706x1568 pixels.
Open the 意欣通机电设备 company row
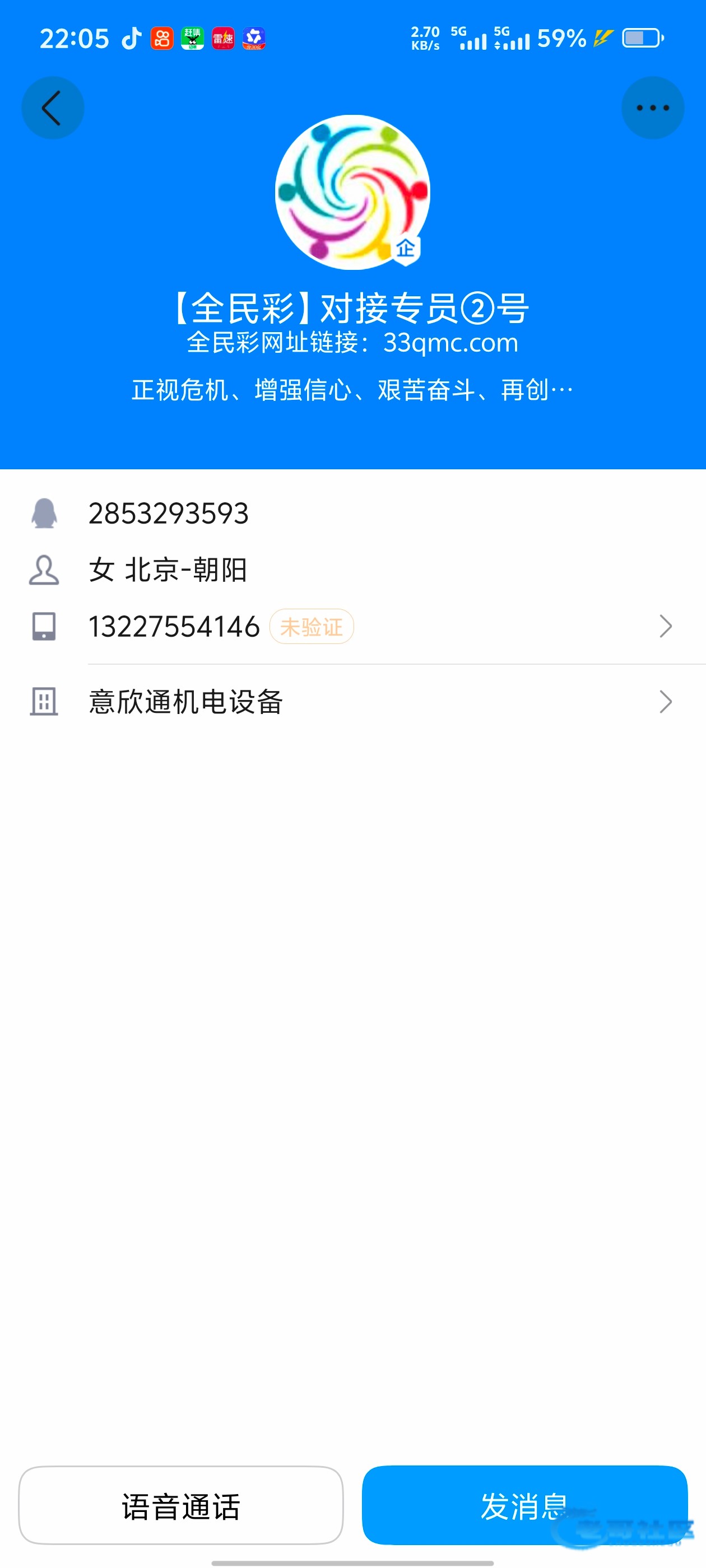click(x=352, y=701)
